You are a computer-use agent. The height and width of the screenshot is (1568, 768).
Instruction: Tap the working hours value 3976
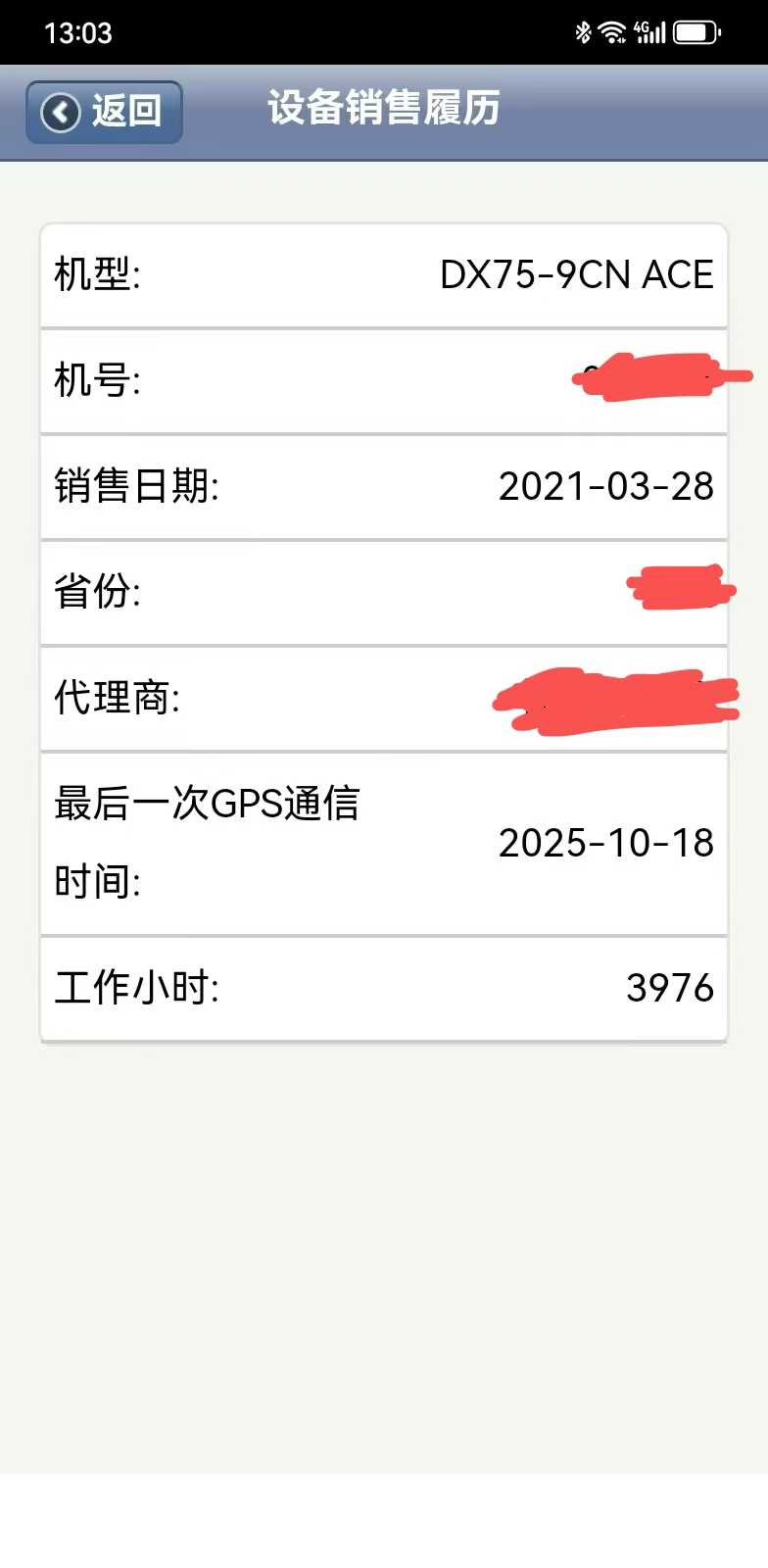[670, 987]
